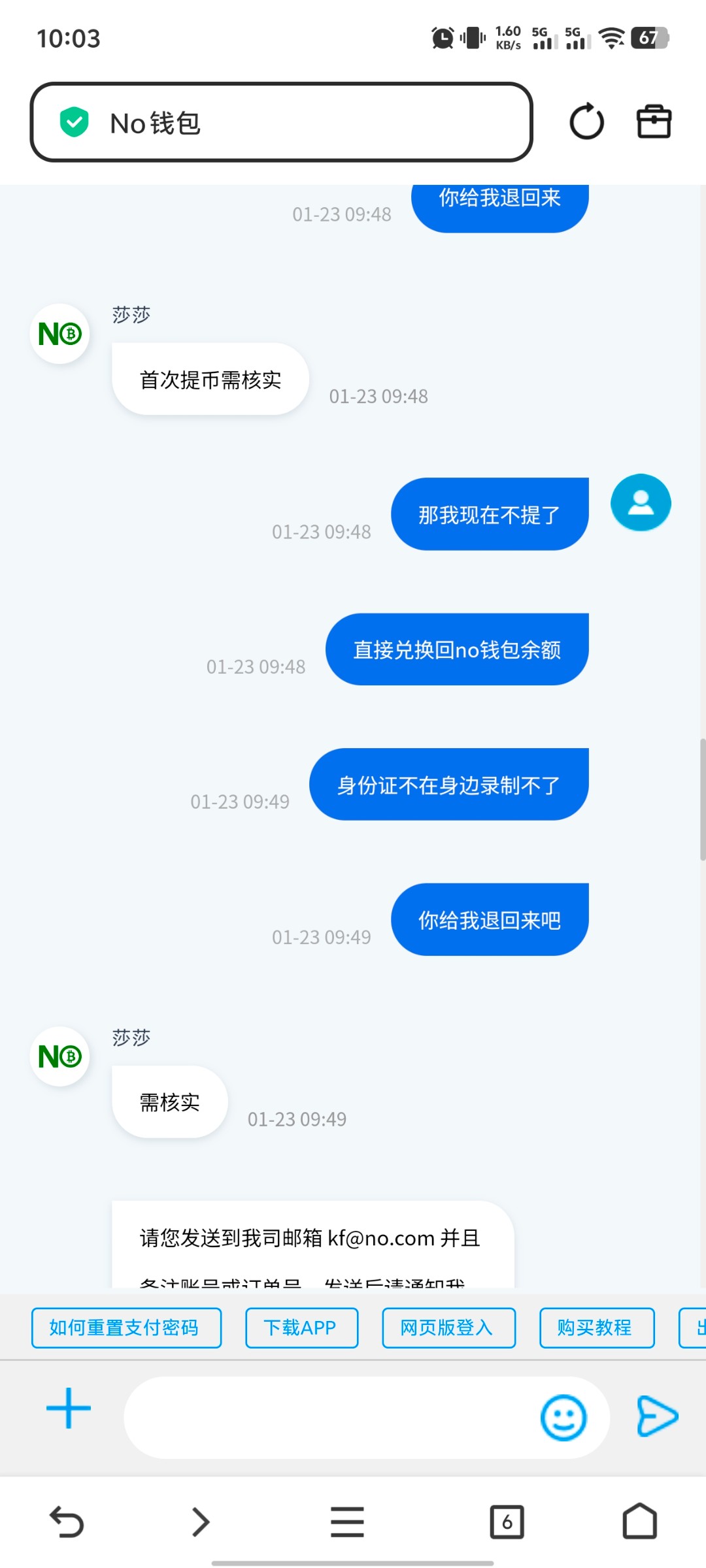
Task: Go forward with the browser forward arrow
Action: pos(201,1522)
